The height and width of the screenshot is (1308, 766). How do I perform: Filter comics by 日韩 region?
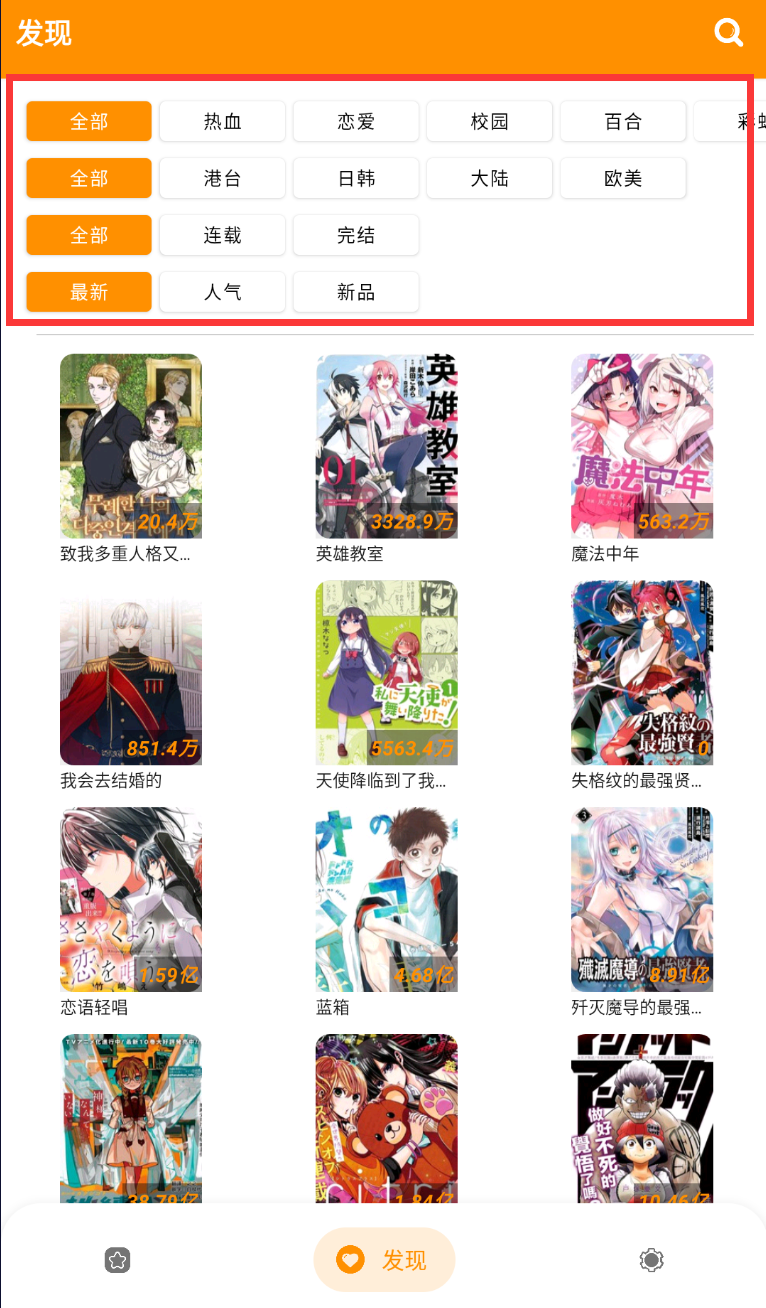pyautogui.click(x=356, y=179)
